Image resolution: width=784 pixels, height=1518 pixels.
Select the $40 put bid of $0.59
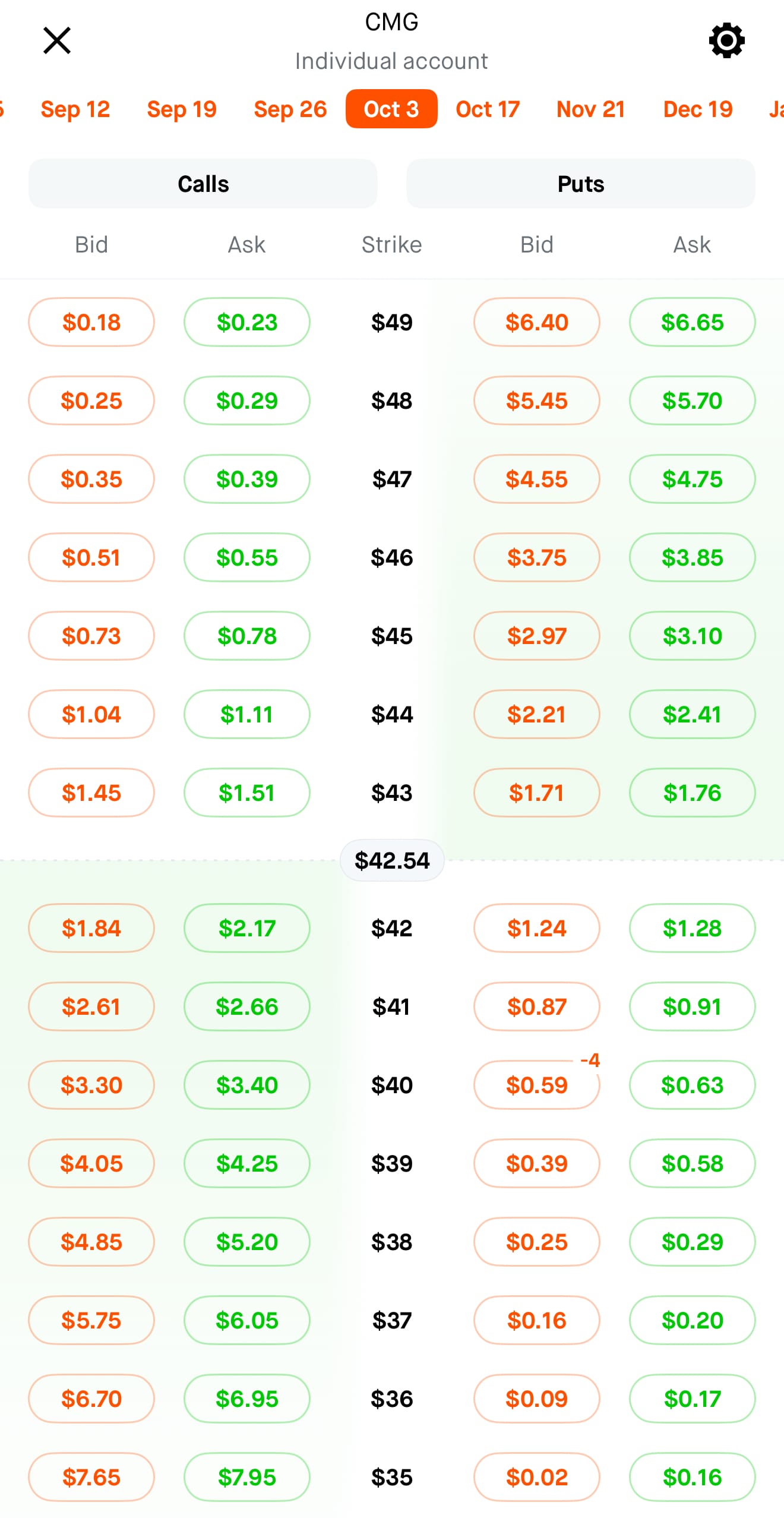click(x=537, y=1085)
